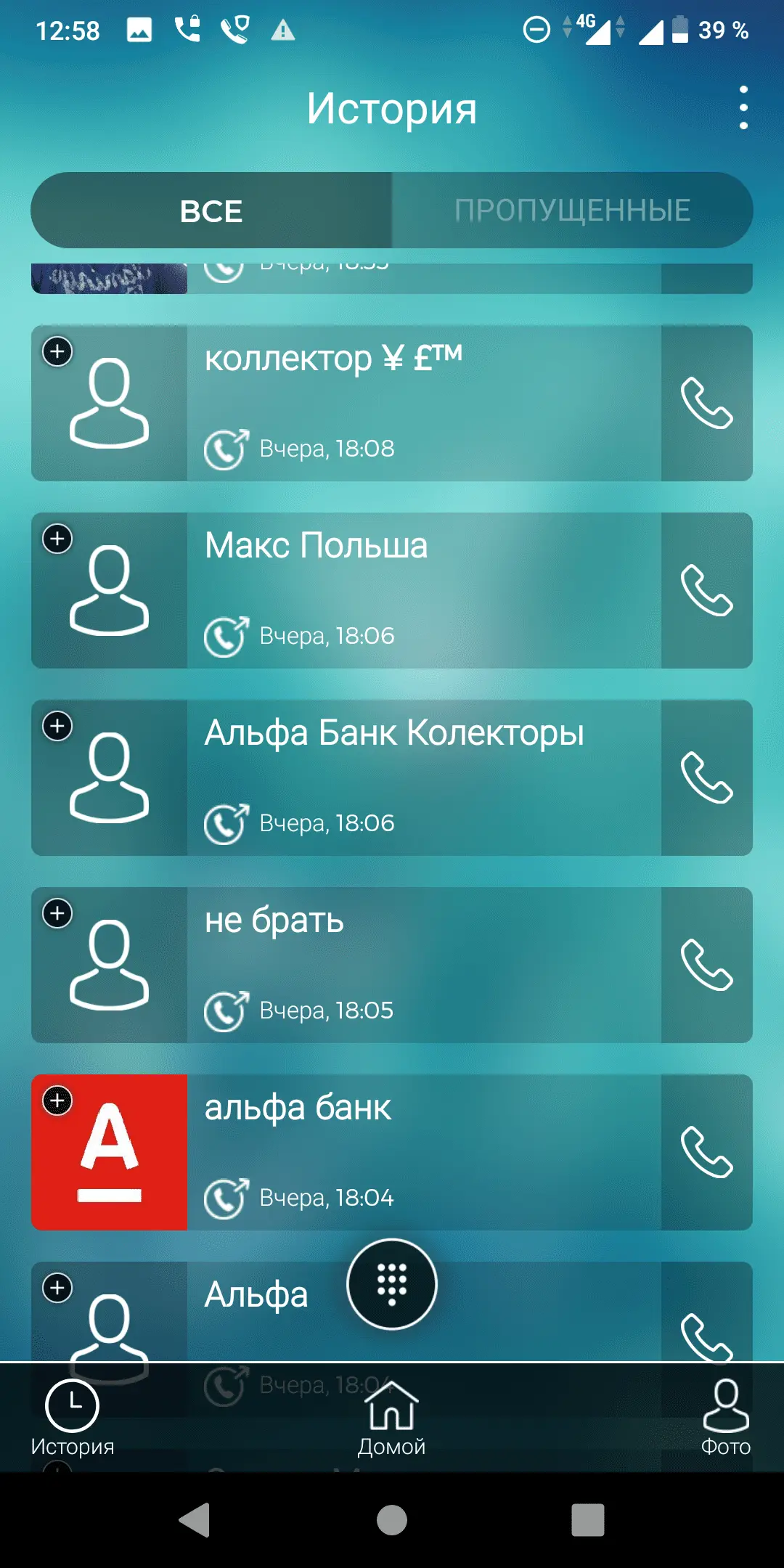Viewport: 784px width, 1568px height.
Task: Call Альфа Банк Колекторы
Action: 706,777
